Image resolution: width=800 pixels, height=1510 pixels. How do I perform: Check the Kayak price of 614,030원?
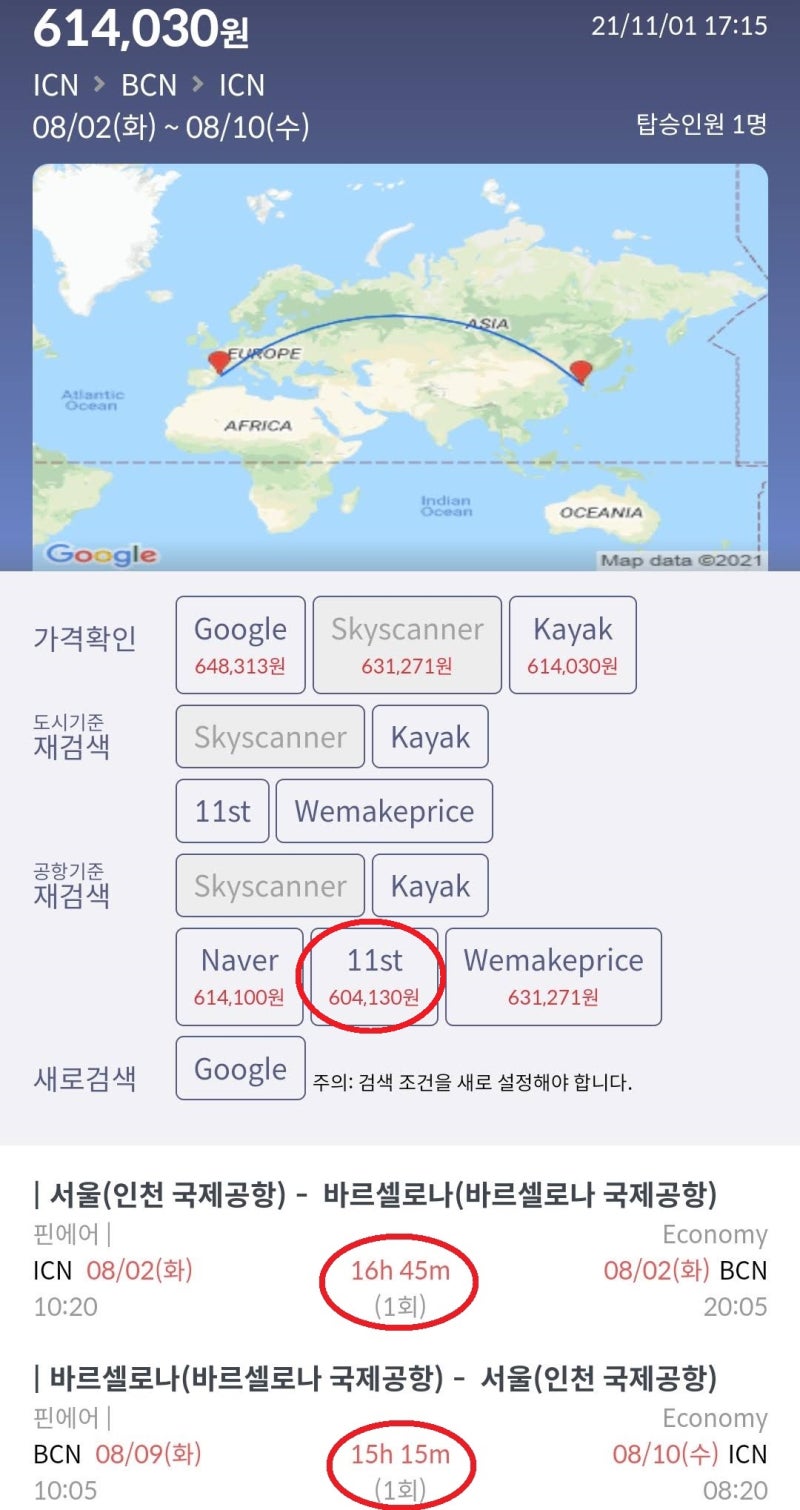click(x=573, y=644)
